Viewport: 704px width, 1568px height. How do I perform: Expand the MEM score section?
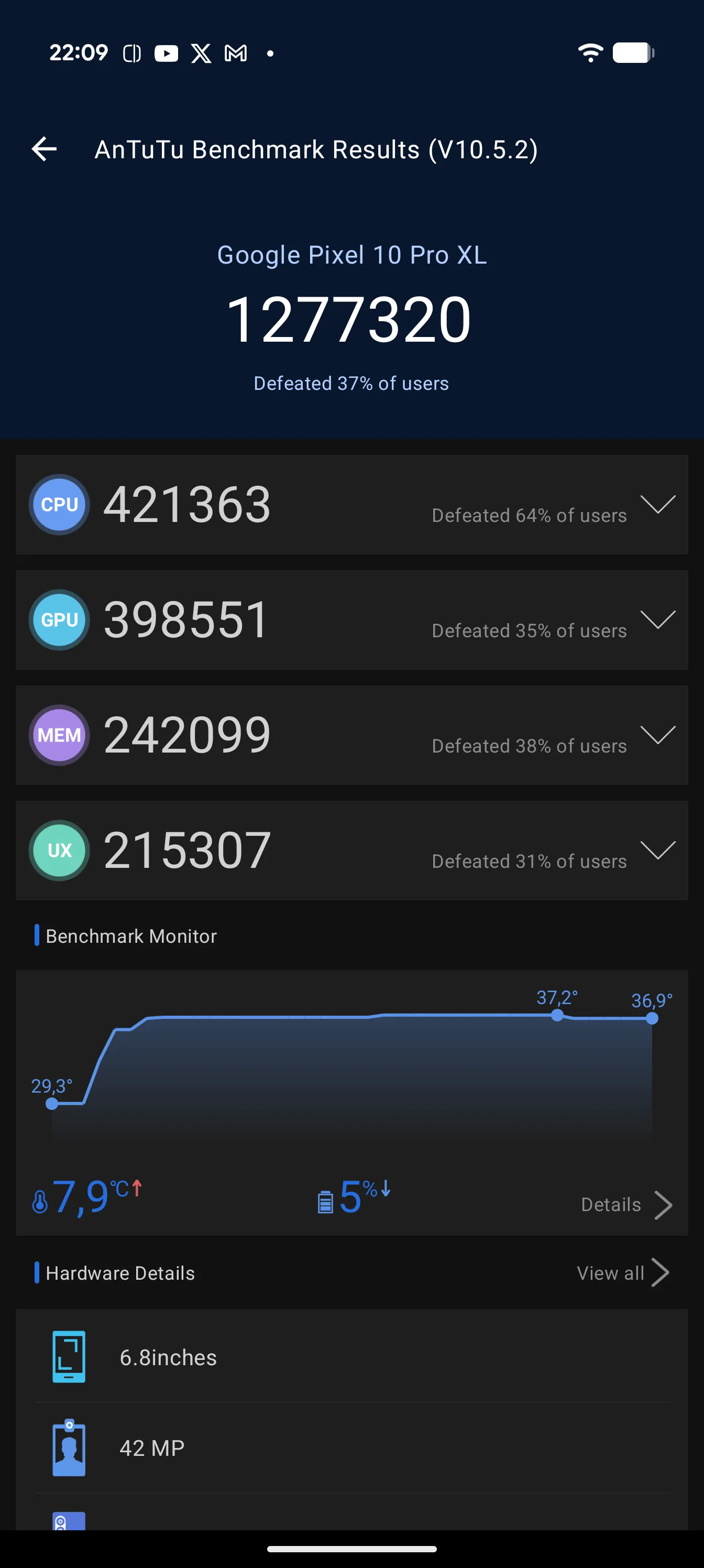pos(658,735)
